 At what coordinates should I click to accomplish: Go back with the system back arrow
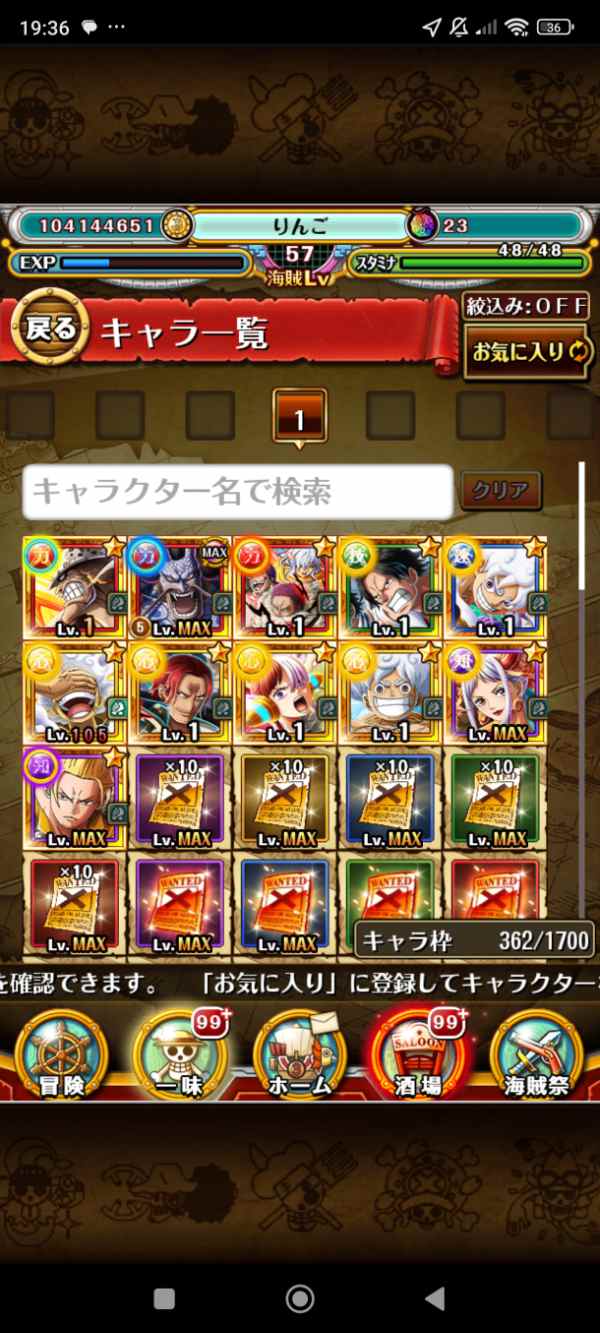434,1298
